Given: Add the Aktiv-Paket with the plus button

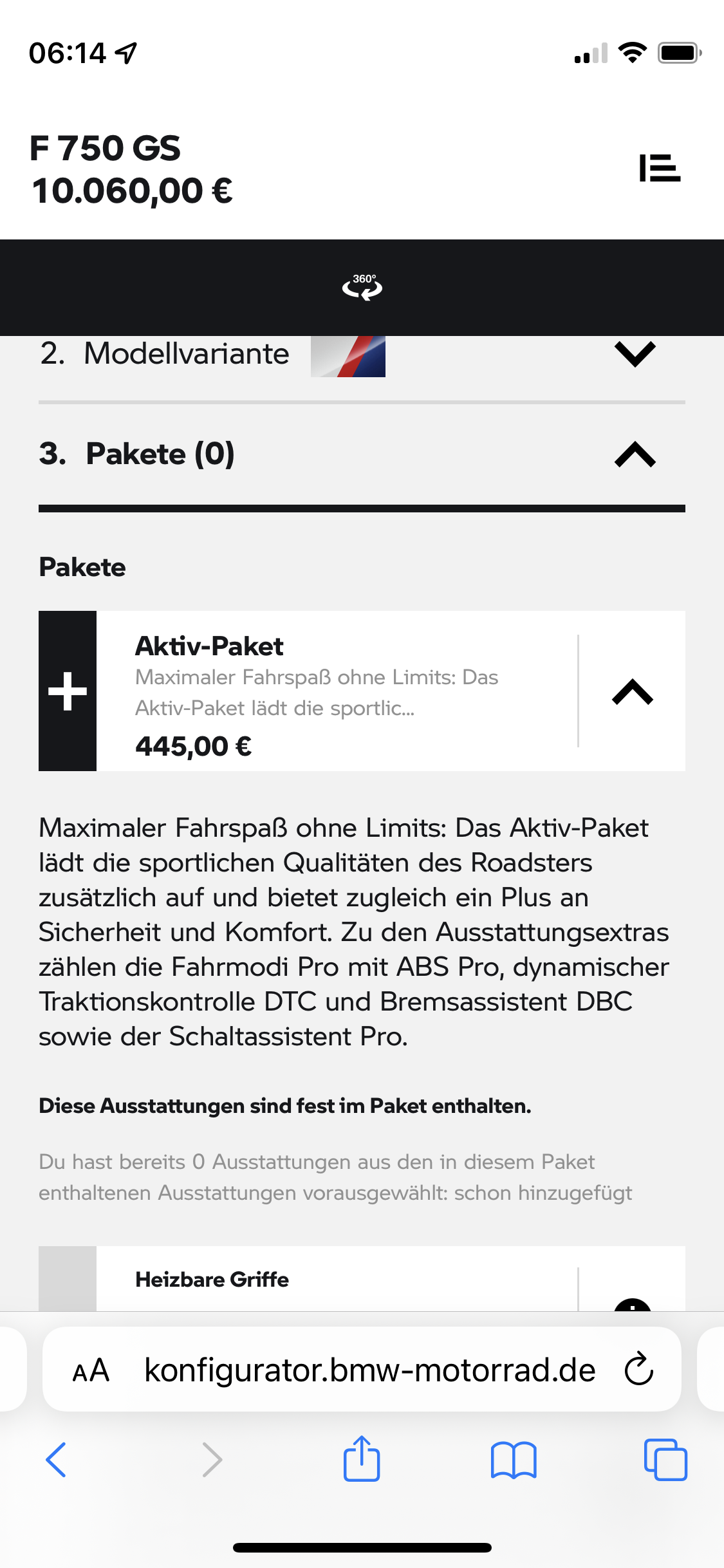Looking at the screenshot, I should (68, 691).
